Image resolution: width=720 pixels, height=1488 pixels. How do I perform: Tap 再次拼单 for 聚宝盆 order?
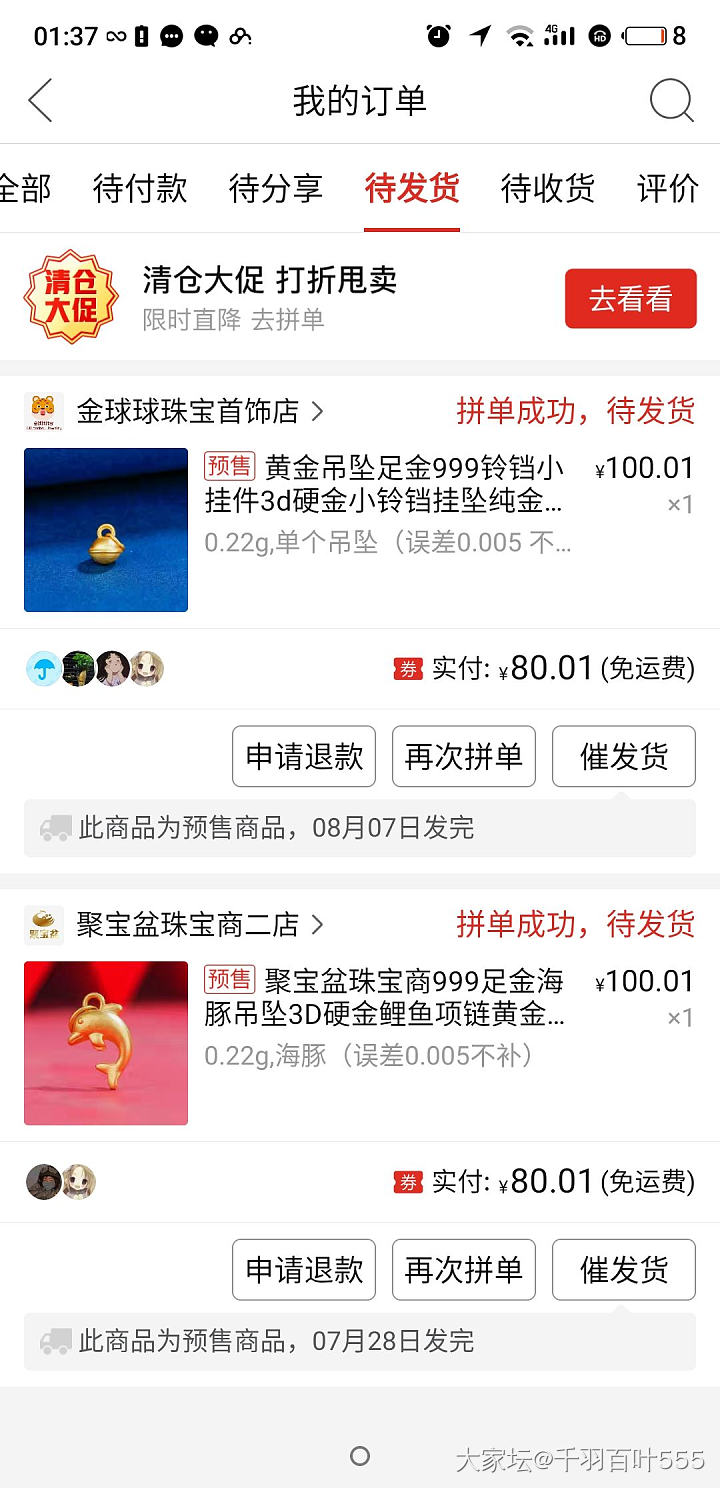pyautogui.click(x=464, y=1270)
